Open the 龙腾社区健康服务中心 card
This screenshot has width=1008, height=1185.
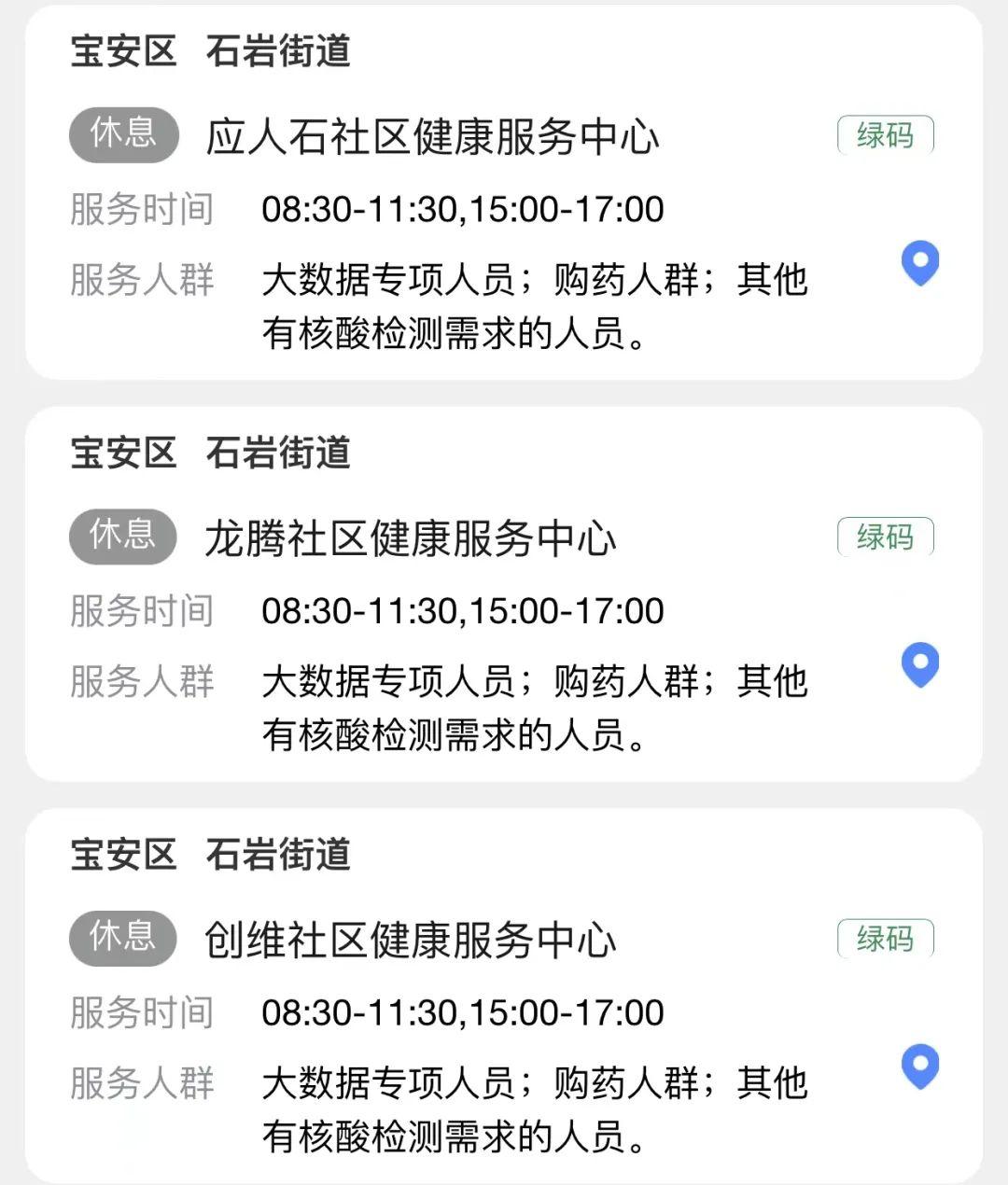tap(411, 538)
